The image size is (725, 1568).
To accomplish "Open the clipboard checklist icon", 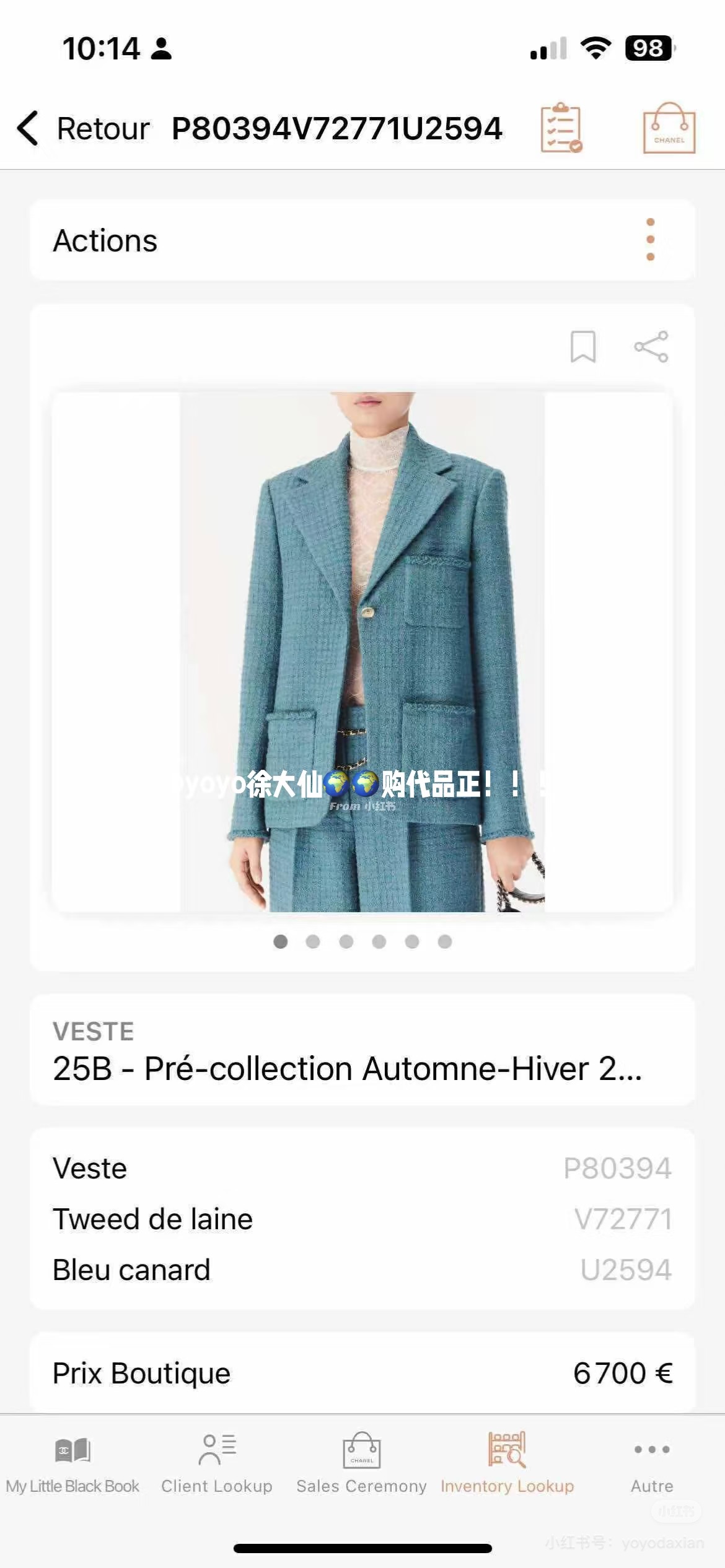I will tap(561, 128).
